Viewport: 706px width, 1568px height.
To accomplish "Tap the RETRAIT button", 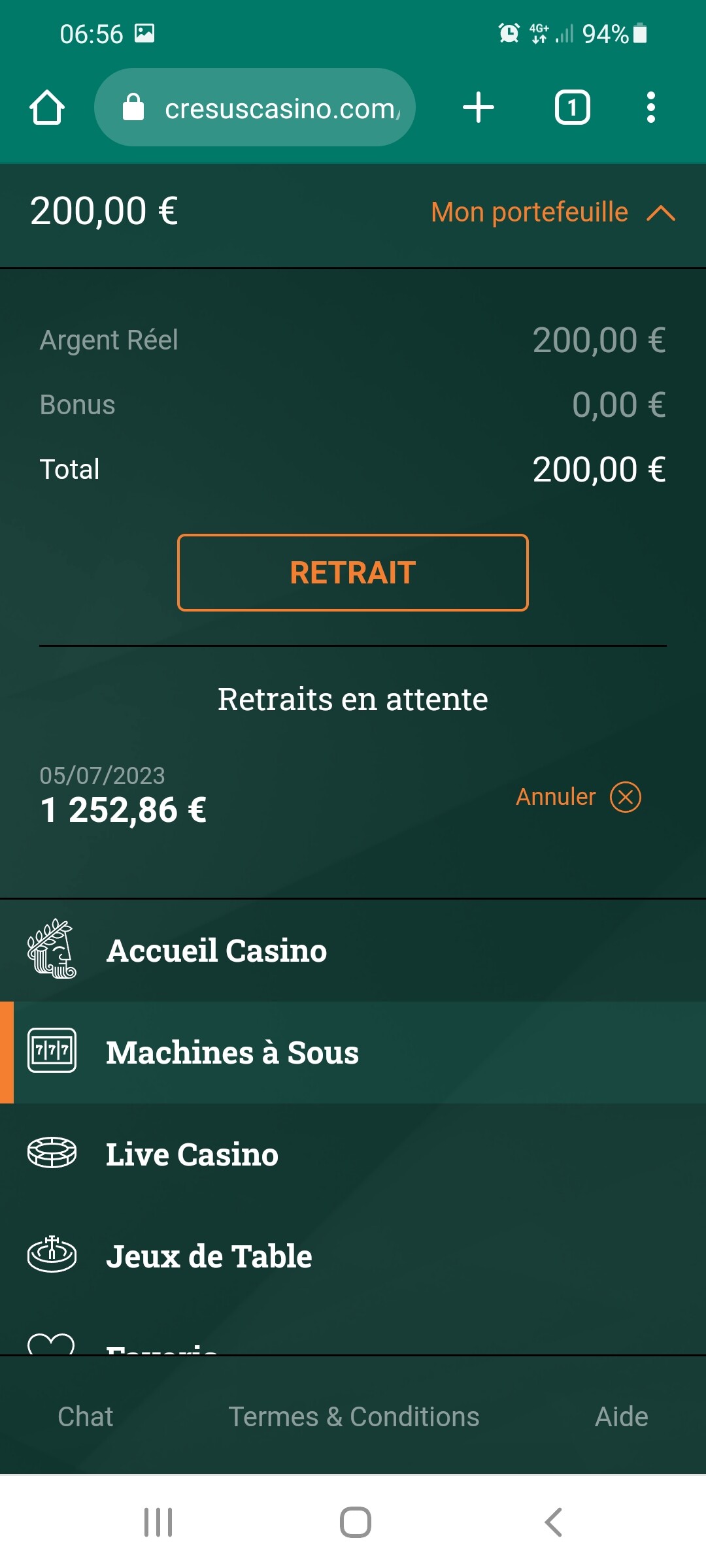I will click(x=353, y=573).
